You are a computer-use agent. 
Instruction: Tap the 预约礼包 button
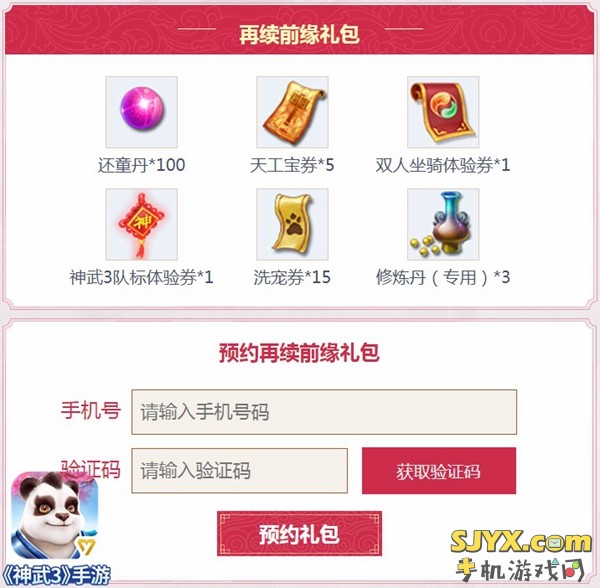click(x=299, y=533)
